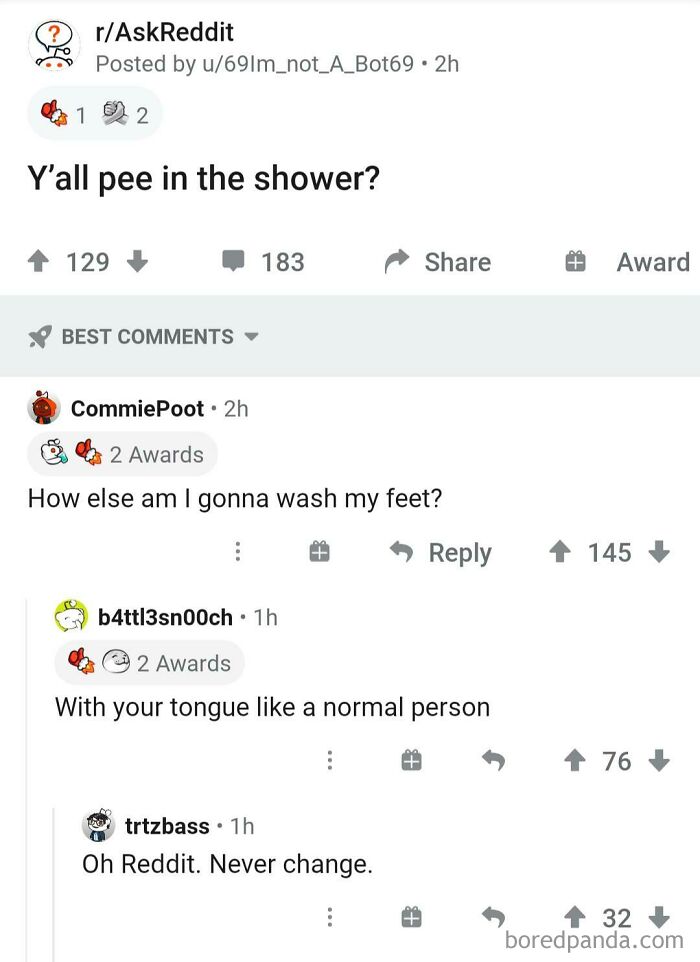Give an award to the post
Image resolution: width=700 pixels, height=962 pixels.
pyautogui.click(x=627, y=262)
